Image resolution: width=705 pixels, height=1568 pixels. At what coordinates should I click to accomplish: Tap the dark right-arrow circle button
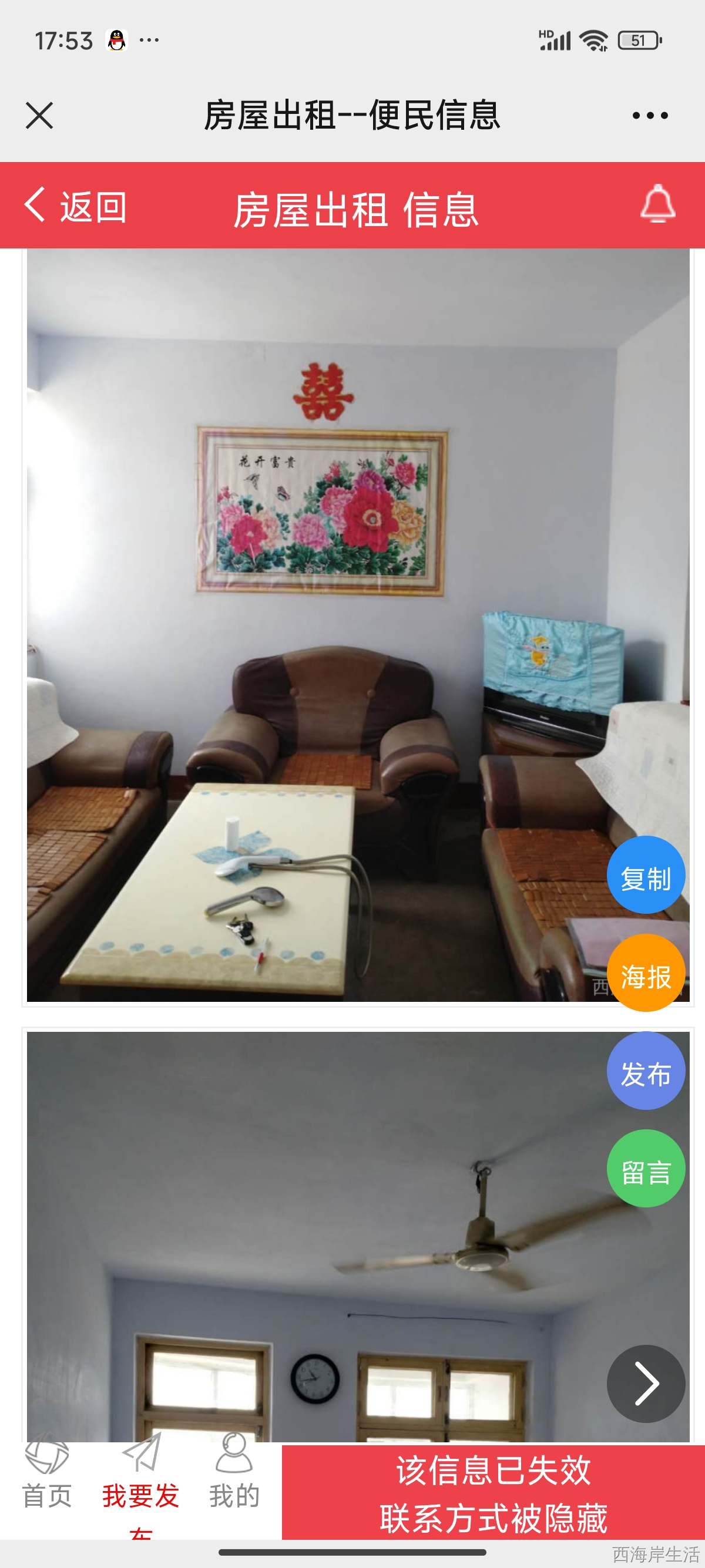click(x=645, y=1384)
